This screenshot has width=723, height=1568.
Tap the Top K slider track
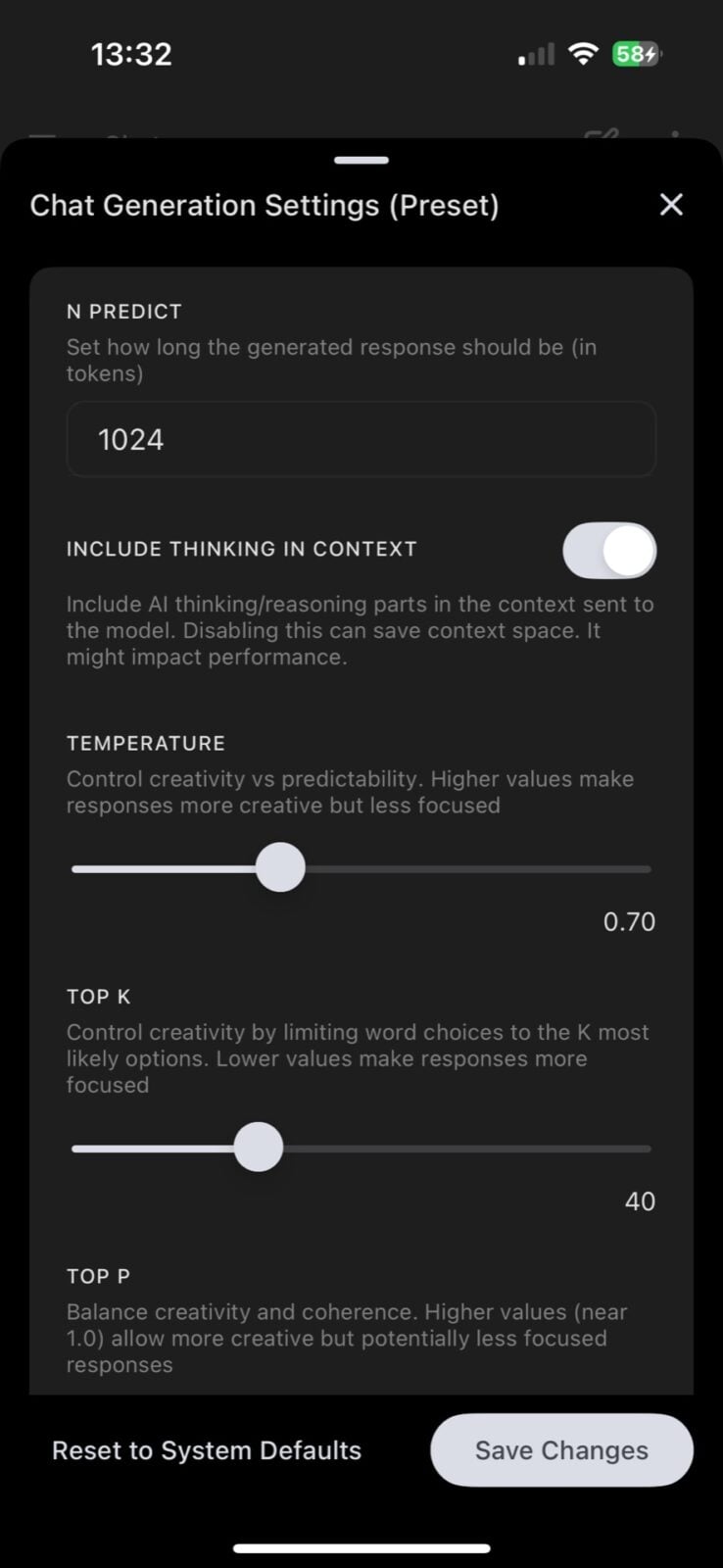(x=361, y=1149)
